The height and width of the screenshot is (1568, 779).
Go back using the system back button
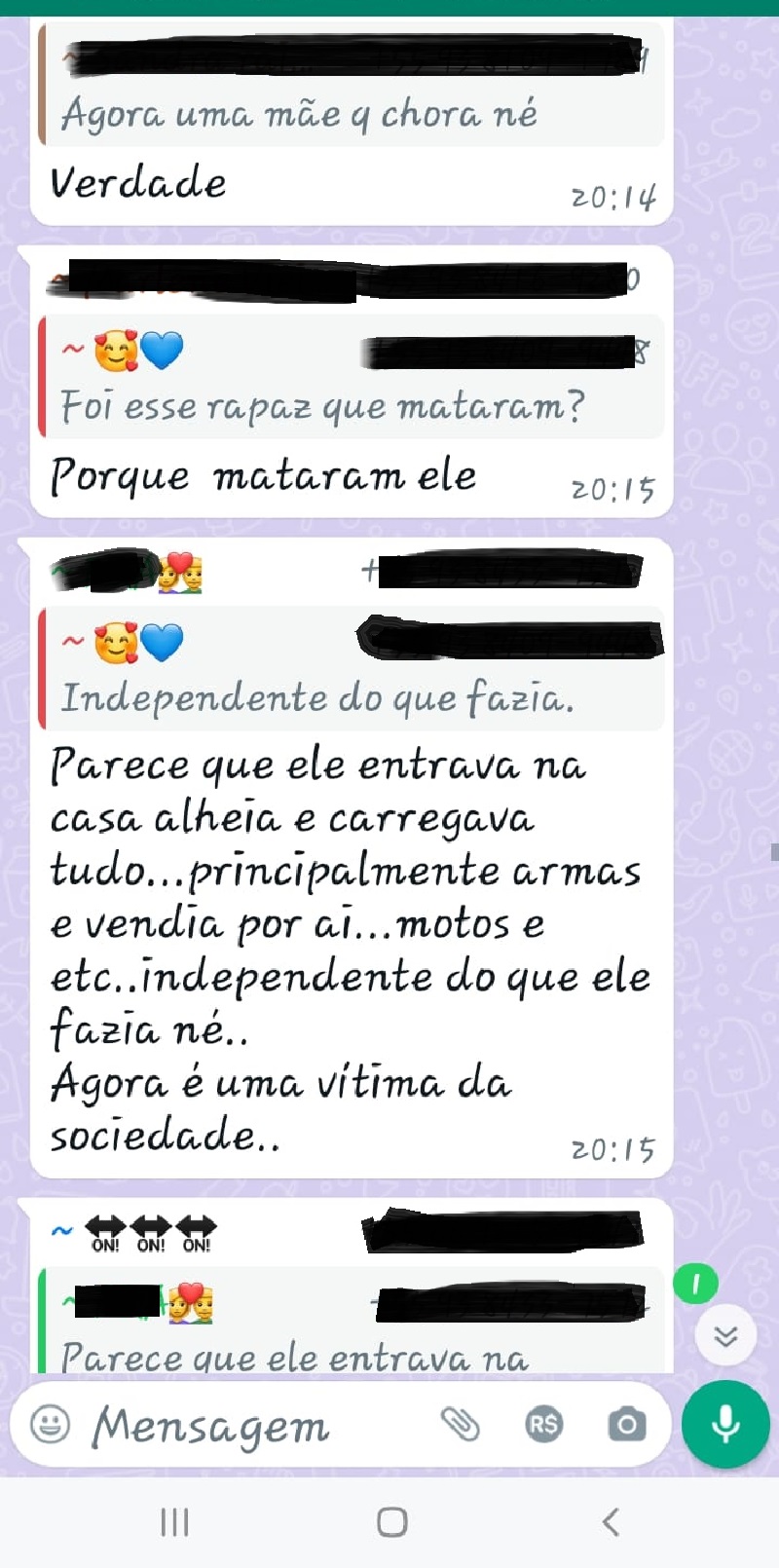pos(611,1521)
